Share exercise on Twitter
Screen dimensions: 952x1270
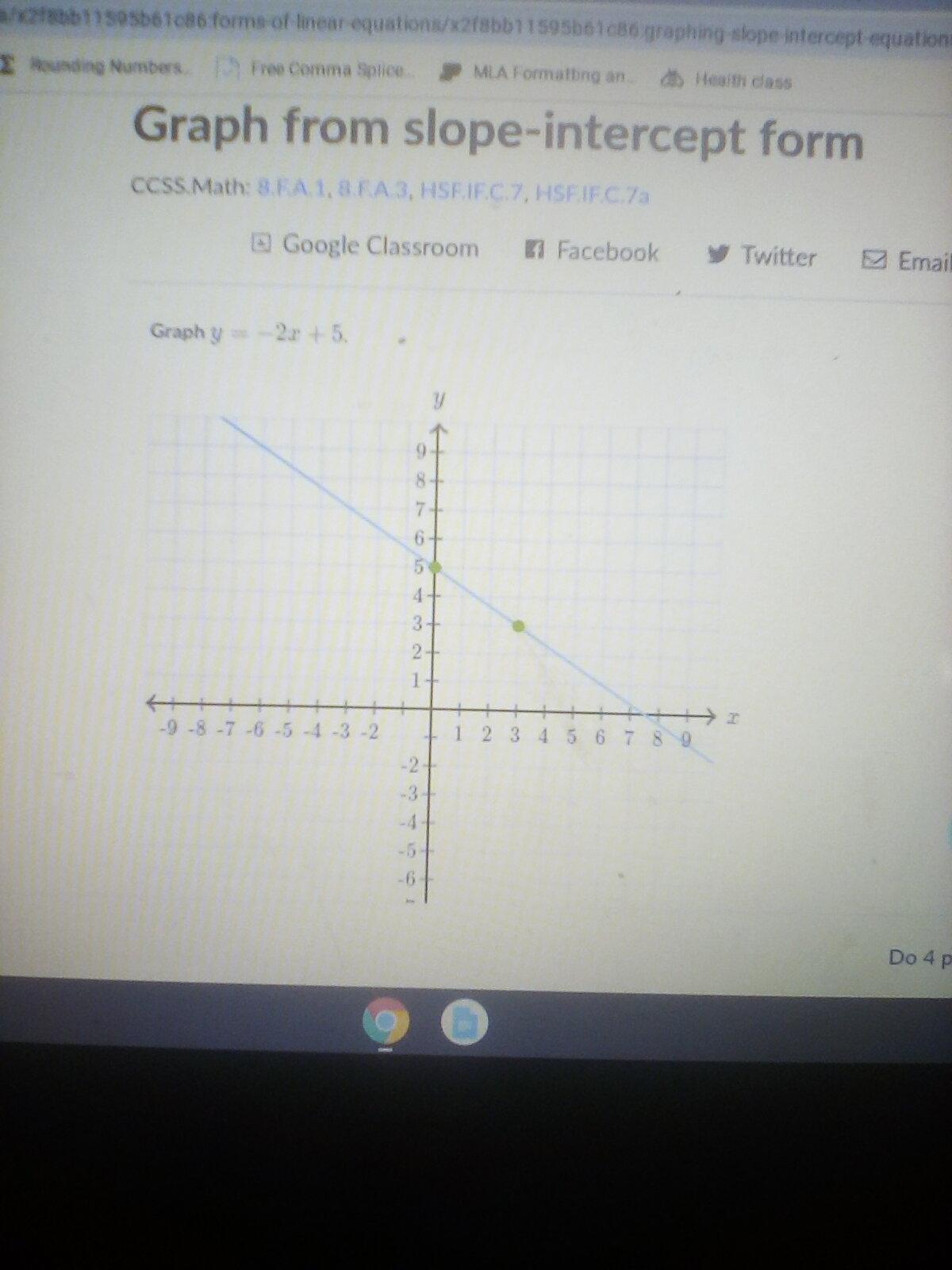tap(762, 256)
